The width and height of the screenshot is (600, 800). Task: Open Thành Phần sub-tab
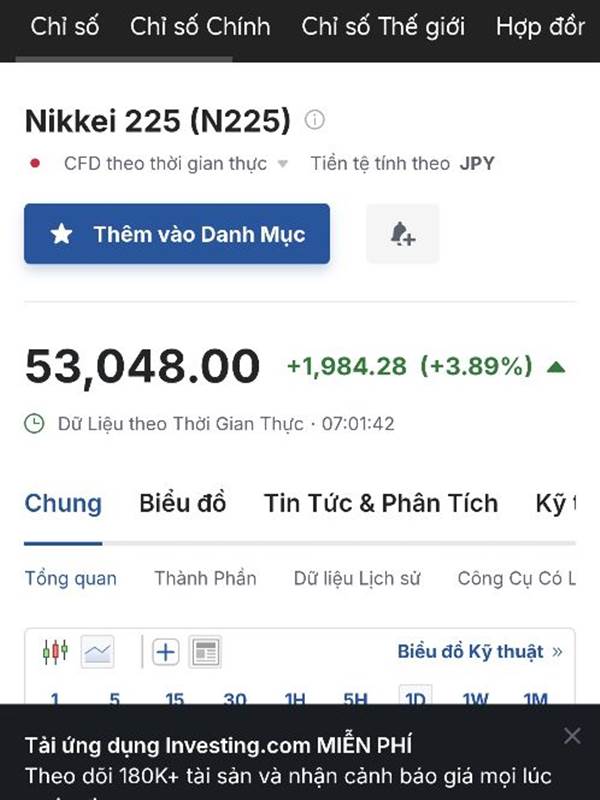coord(205,578)
